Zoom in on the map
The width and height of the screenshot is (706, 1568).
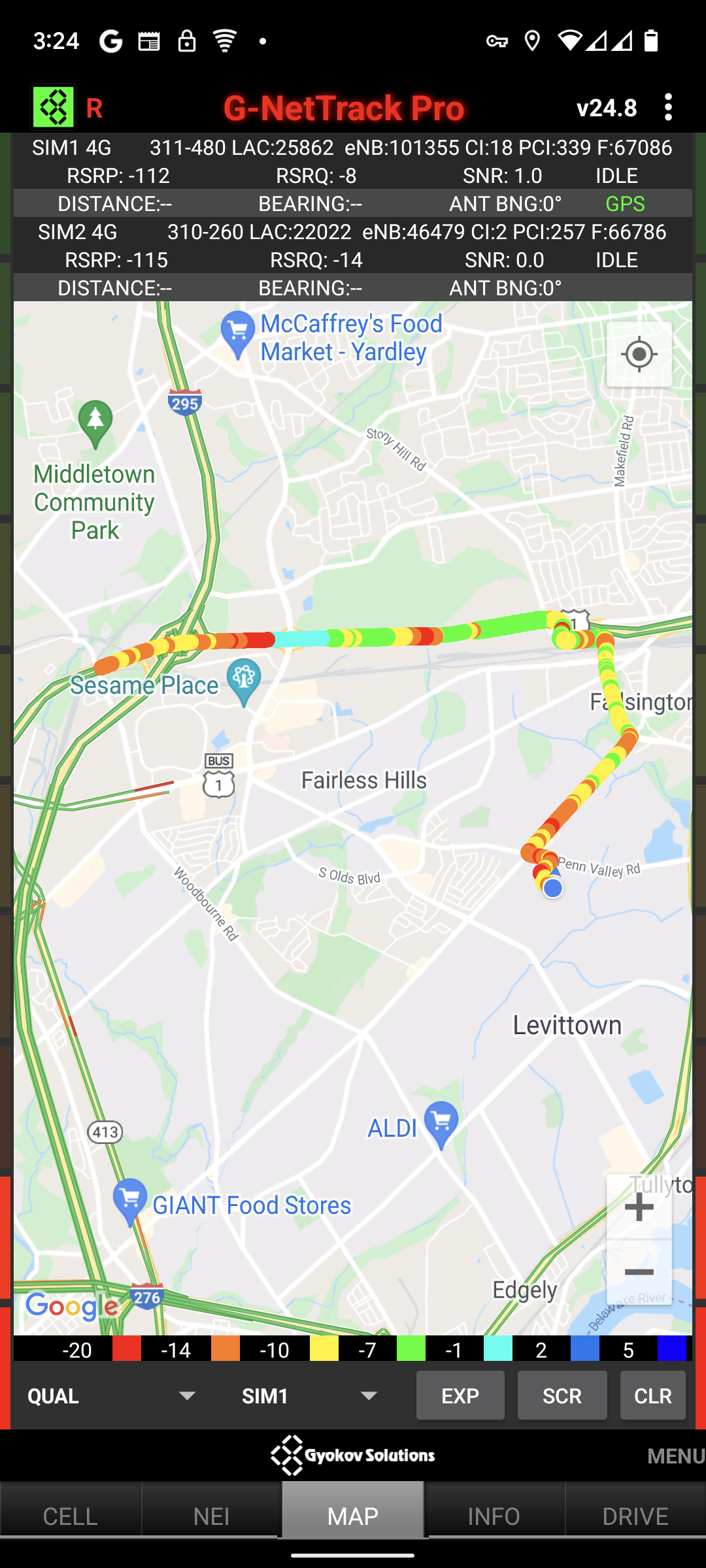coord(639,1207)
